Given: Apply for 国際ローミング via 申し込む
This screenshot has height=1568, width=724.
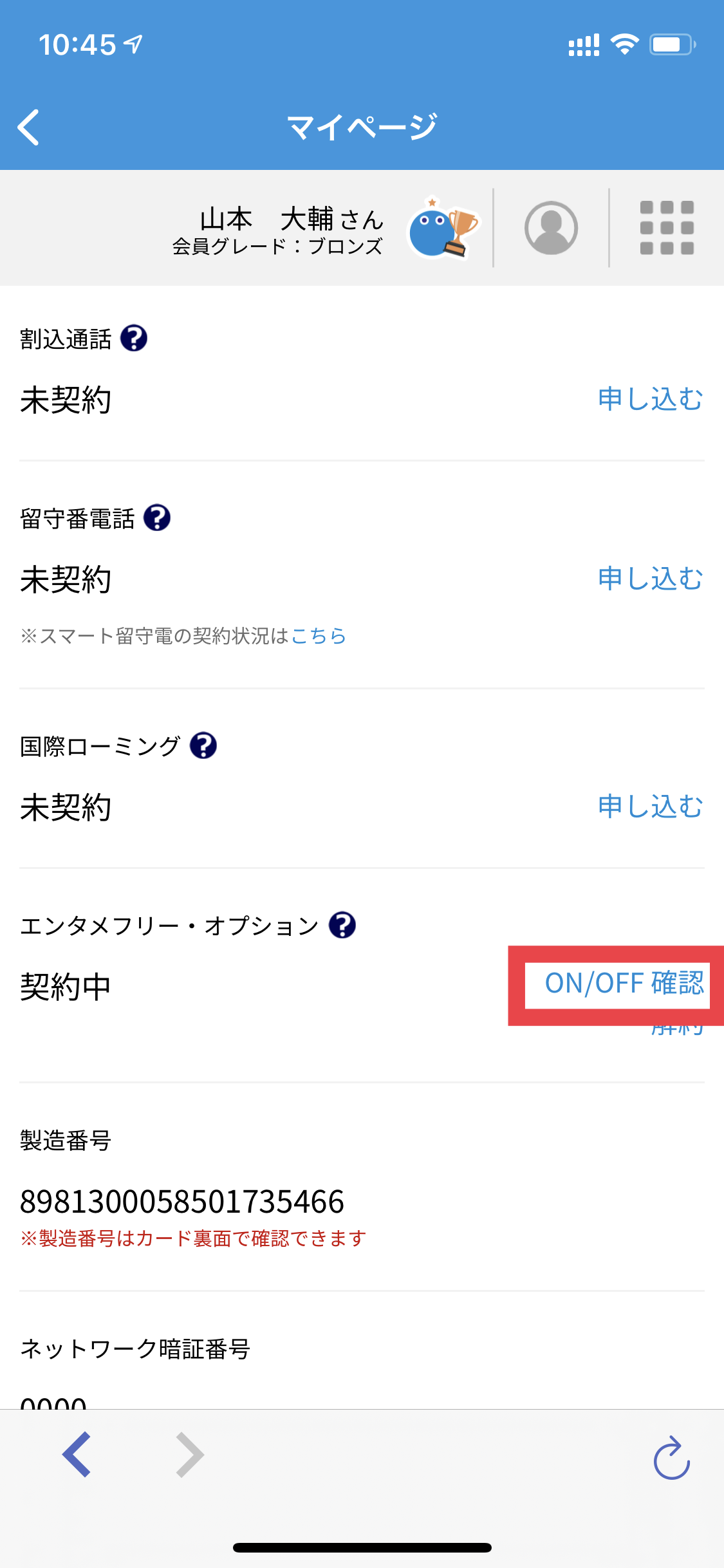Looking at the screenshot, I should click(x=651, y=807).
